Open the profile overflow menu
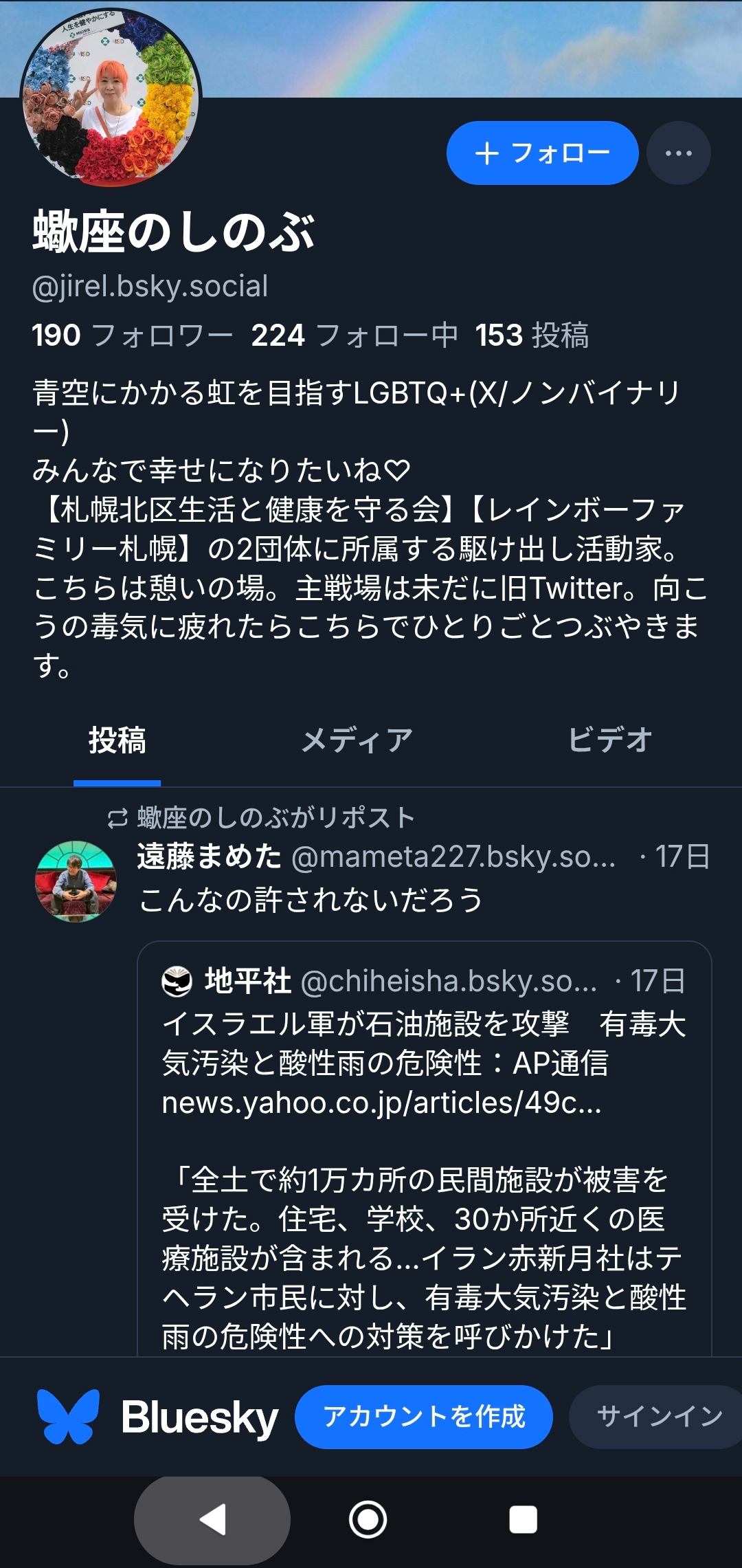 pos(678,153)
